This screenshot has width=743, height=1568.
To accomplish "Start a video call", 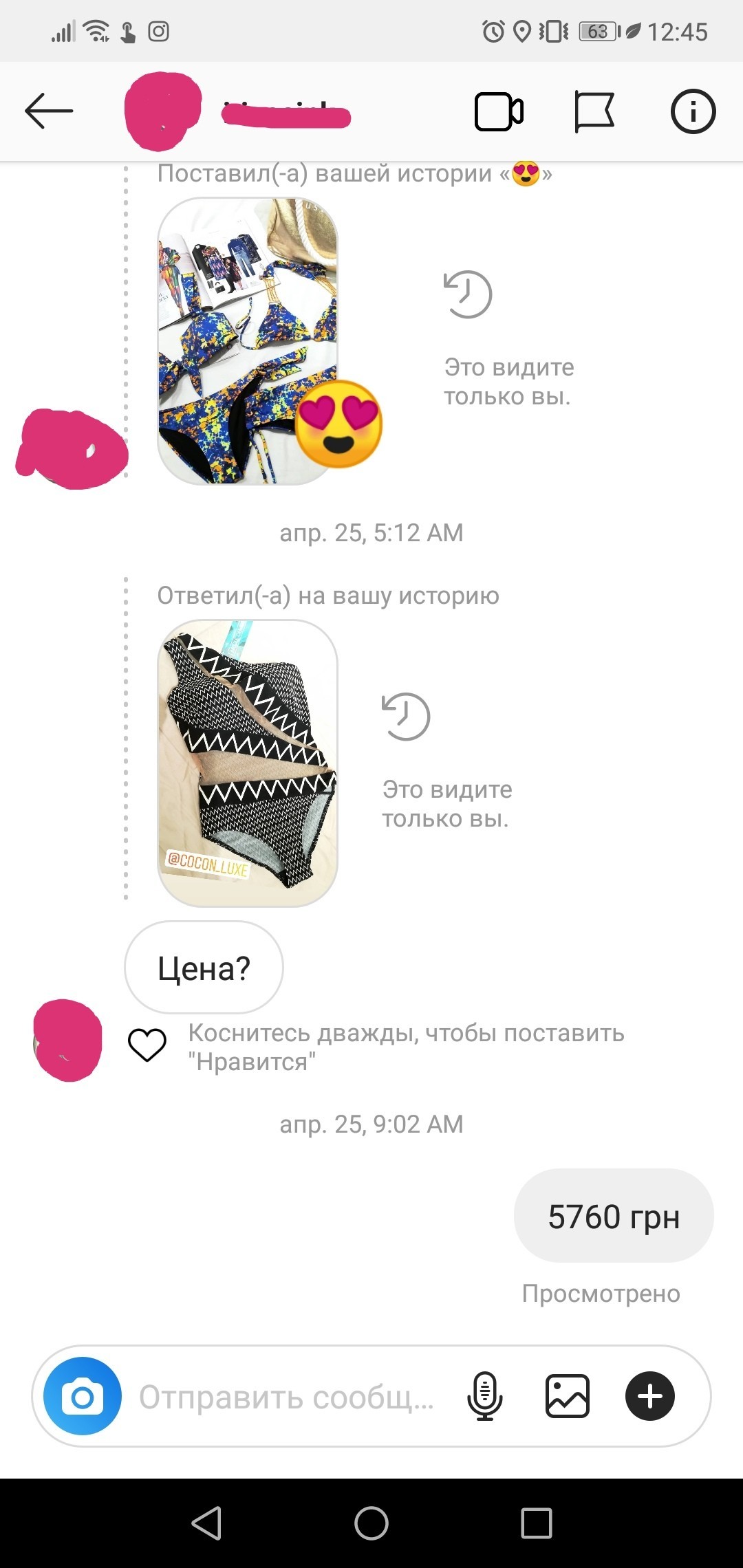I will pos(499,111).
